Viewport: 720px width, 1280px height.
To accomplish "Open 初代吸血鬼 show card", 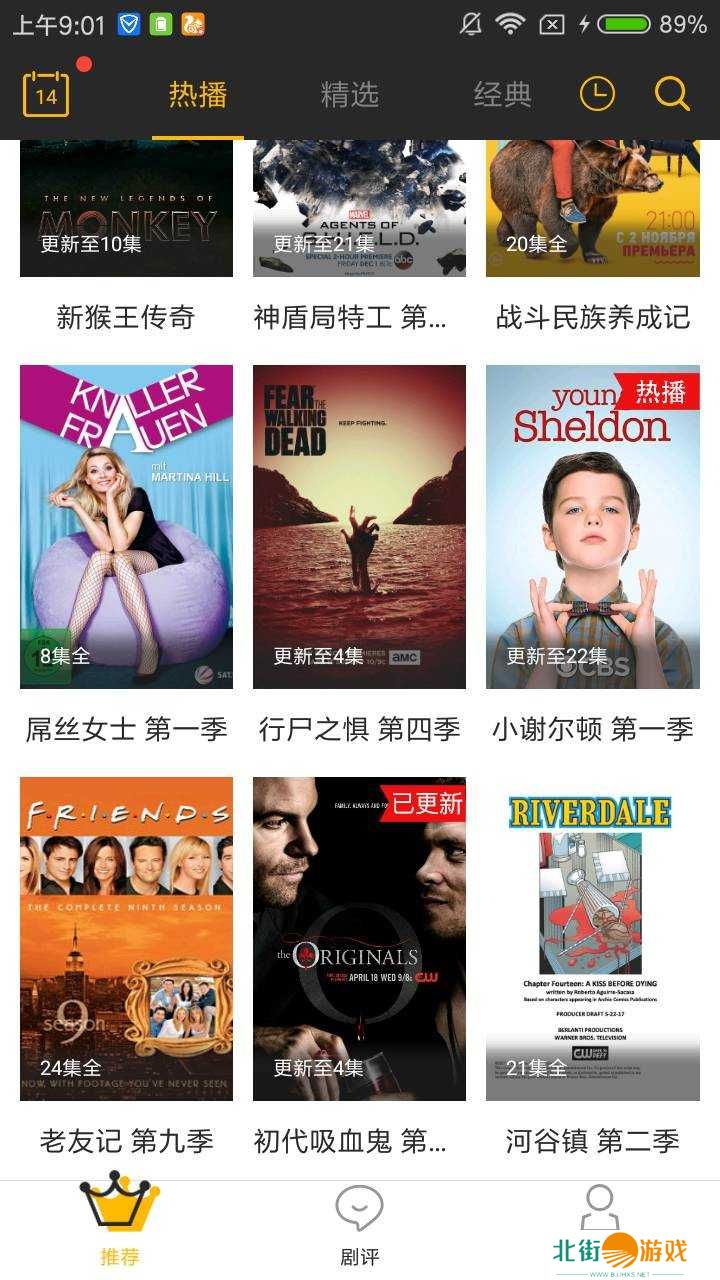I will (359, 939).
